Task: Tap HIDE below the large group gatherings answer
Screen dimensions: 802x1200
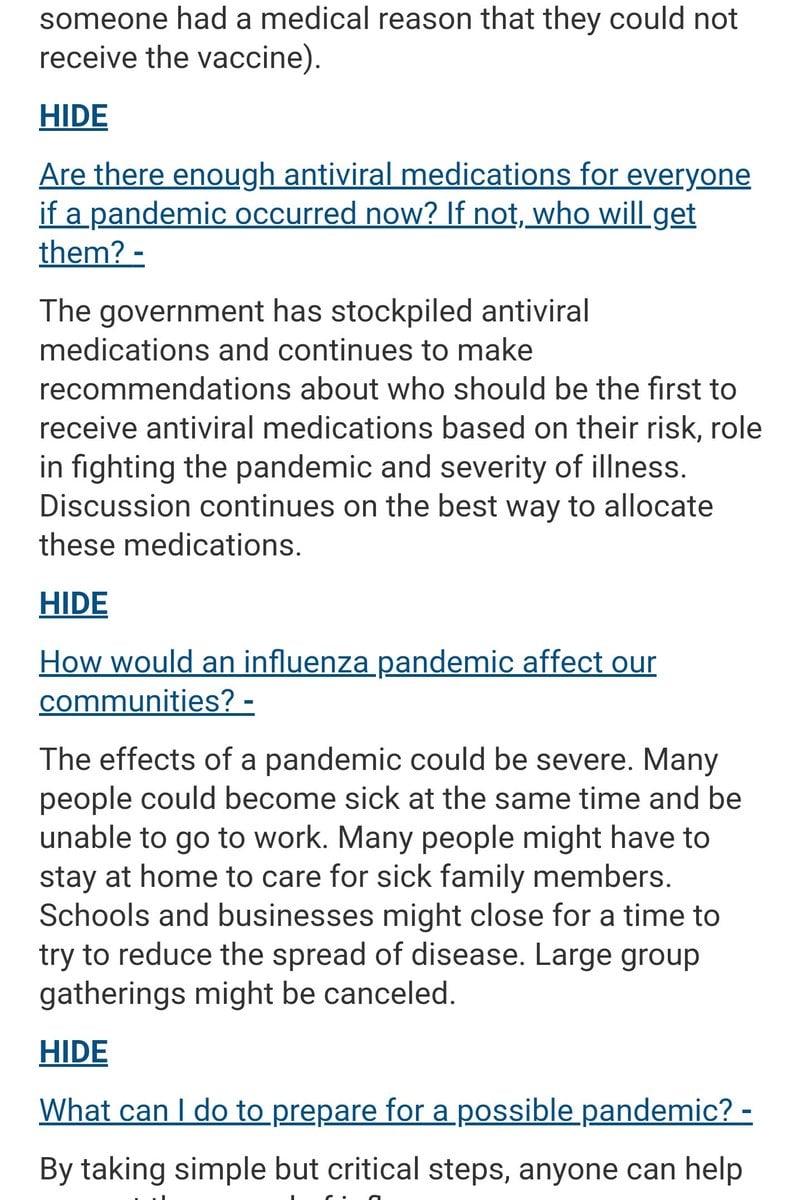Action: (73, 1052)
